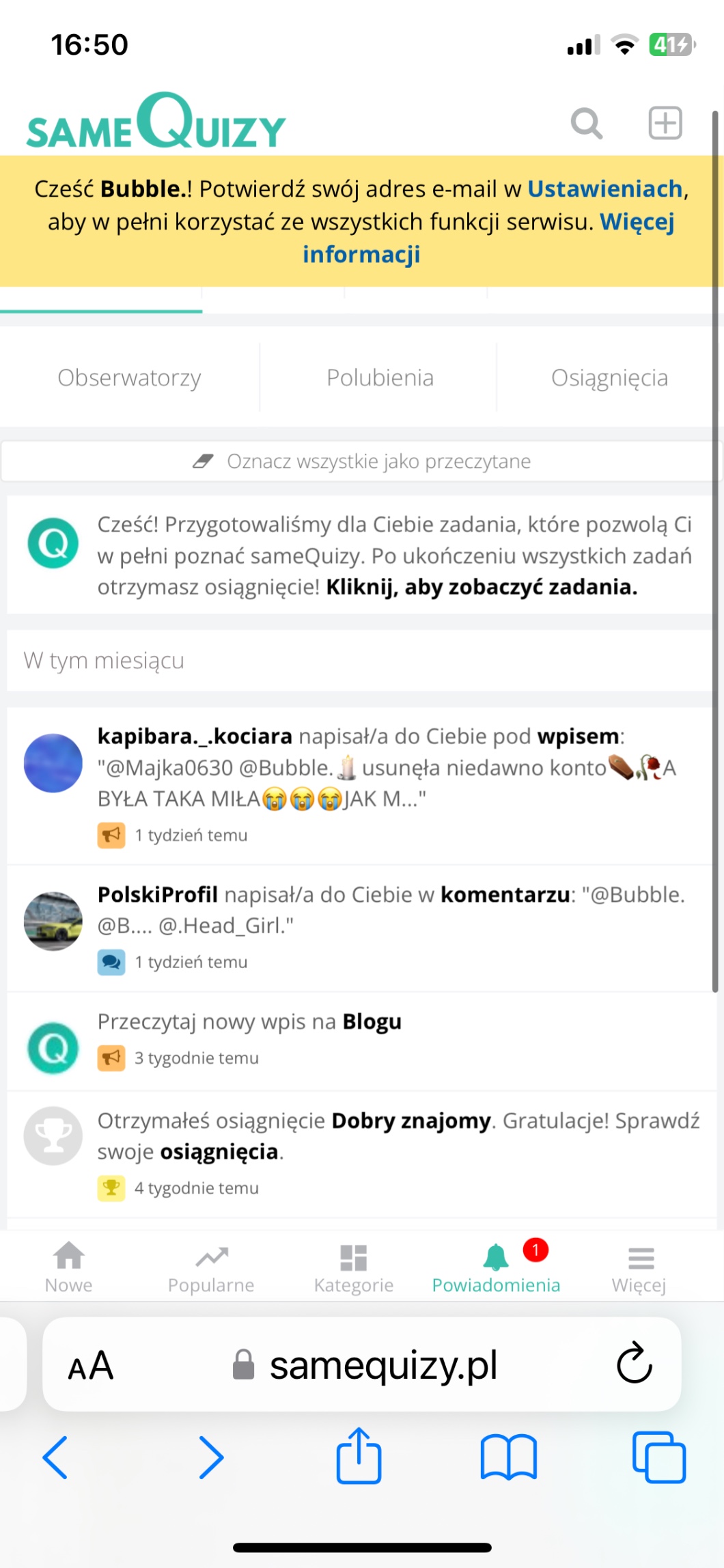Viewport: 724px width, 1568px height.
Task: Tap the plus icon to add content
Action: coord(665,124)
